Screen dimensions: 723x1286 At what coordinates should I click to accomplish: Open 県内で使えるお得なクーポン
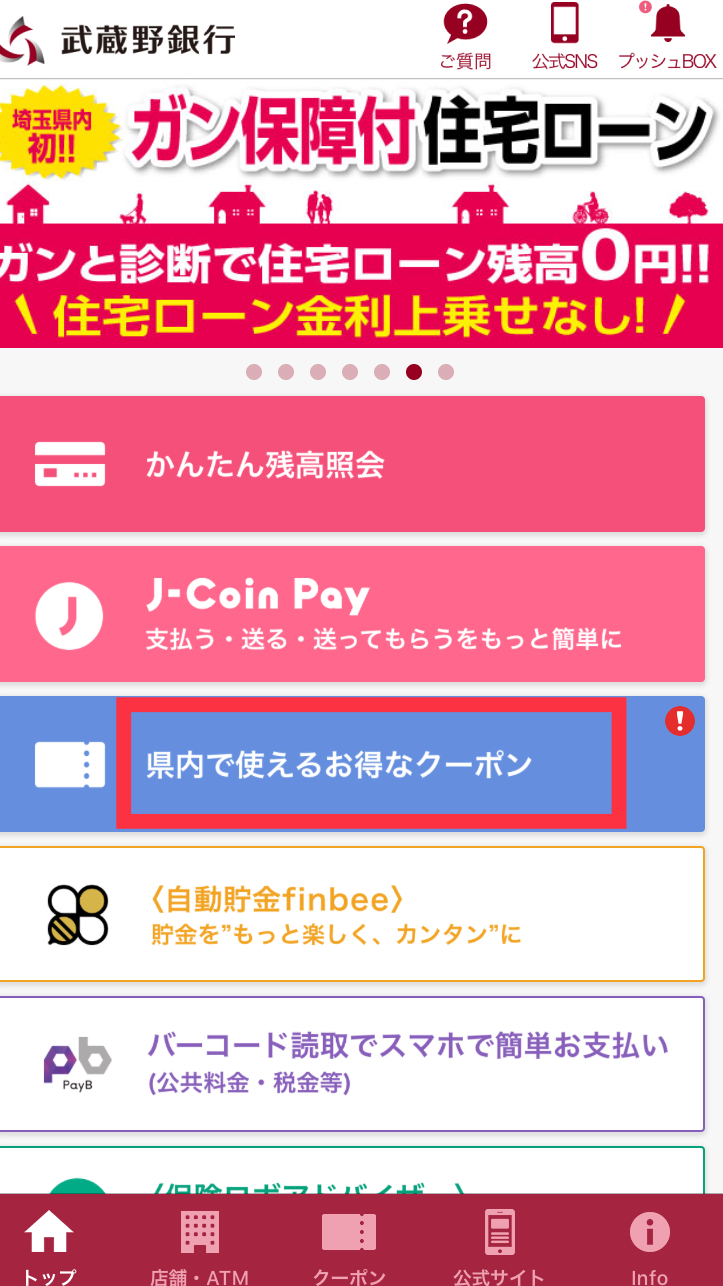coord(370,765)
